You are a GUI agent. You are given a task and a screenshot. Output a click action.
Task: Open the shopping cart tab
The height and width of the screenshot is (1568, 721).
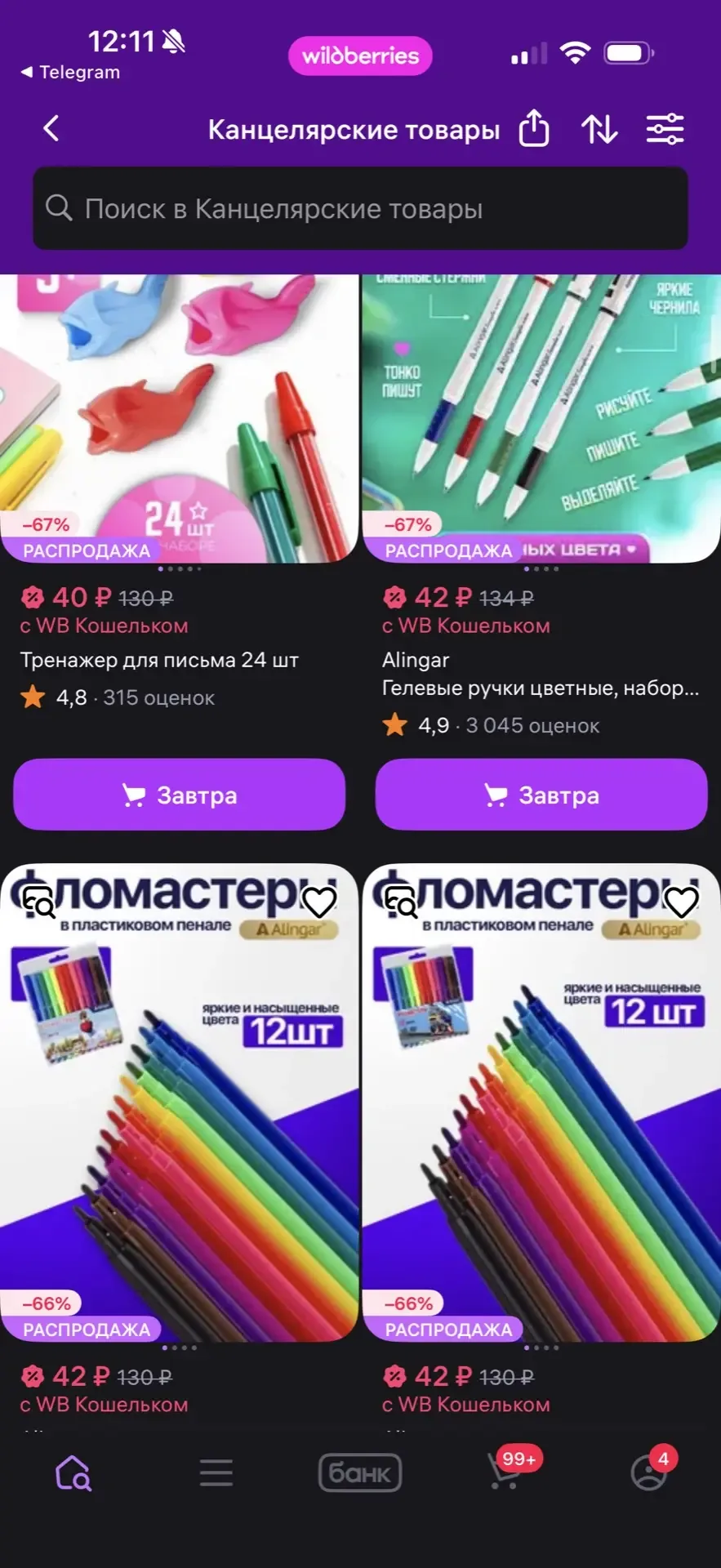[x=506, y=1472]
